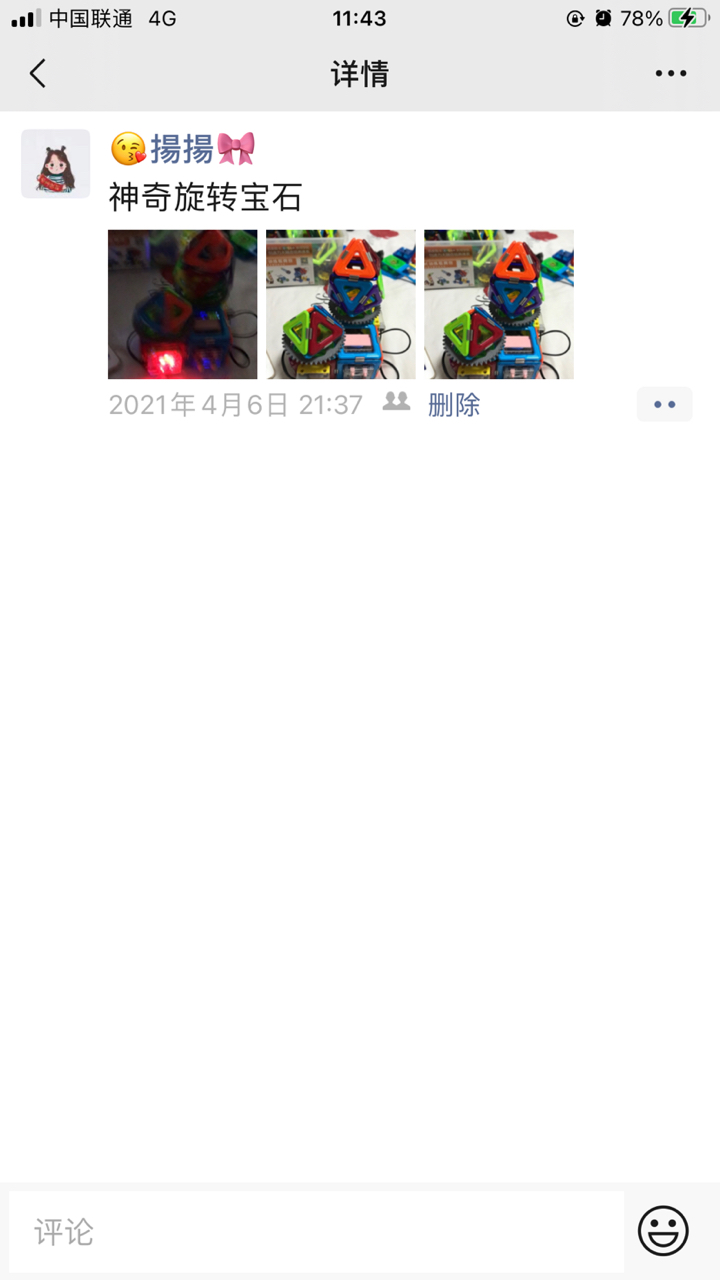This screenshot has width=720, height=1280.
Task: Tap 删除 to delete this post
Action: click(454, 405)
